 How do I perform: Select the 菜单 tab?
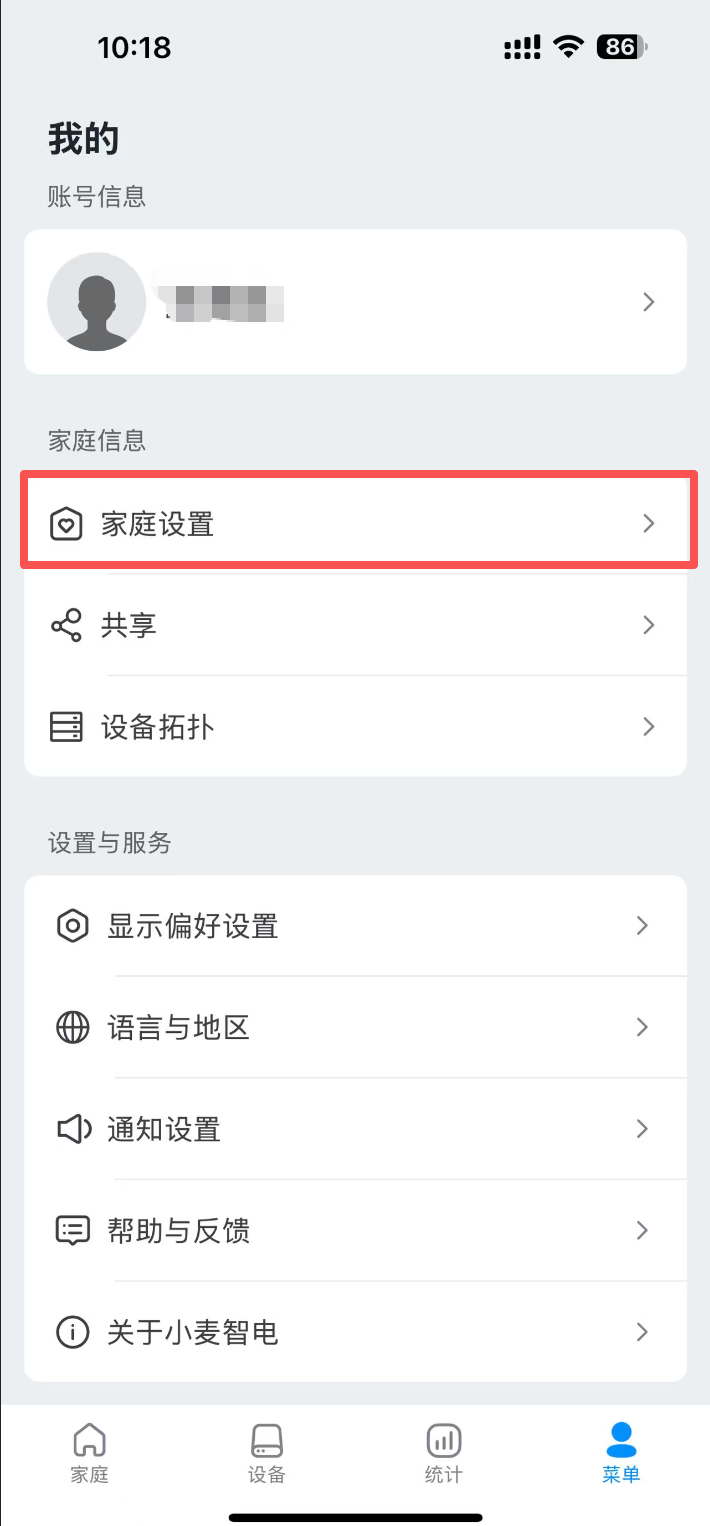[x=621, y=1453]
